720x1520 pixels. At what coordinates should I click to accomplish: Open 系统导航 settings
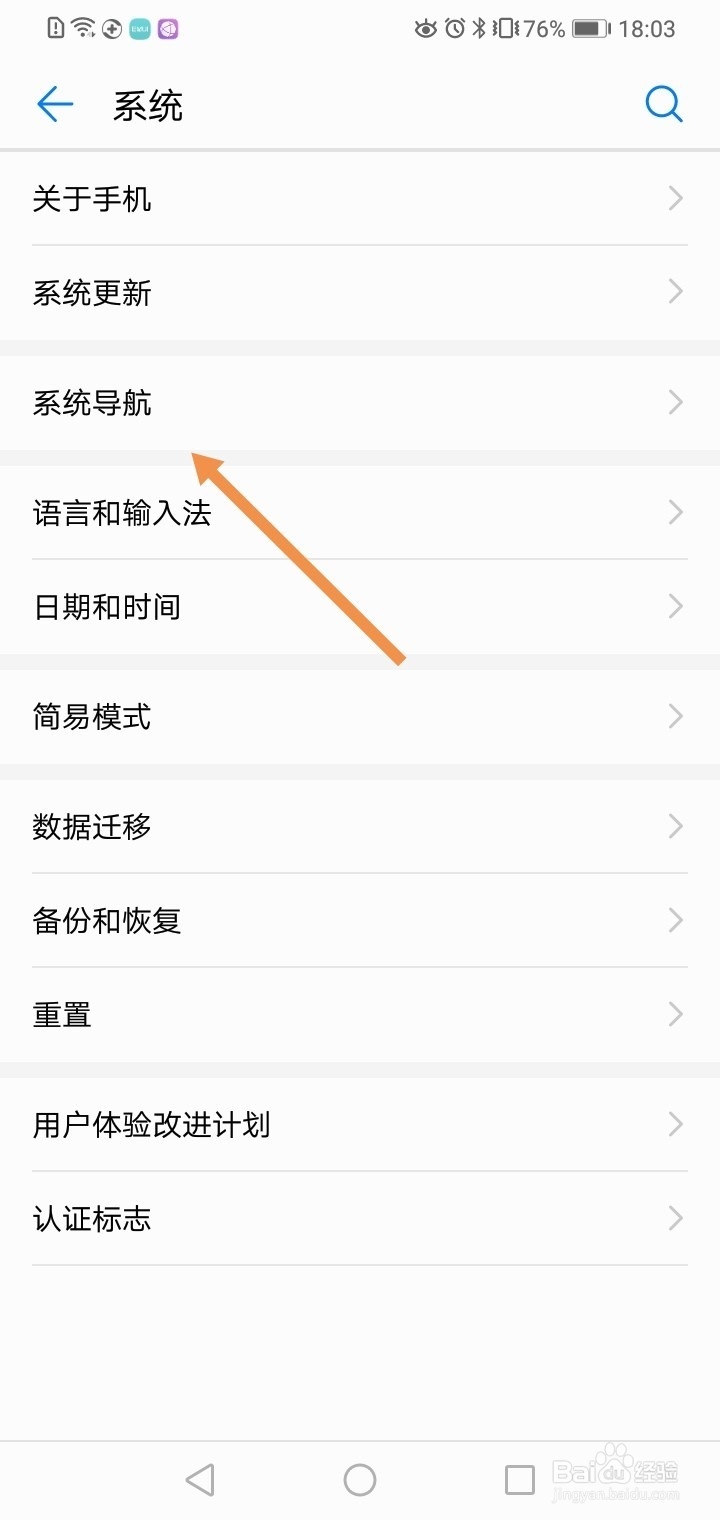click(x=360, y=402)
